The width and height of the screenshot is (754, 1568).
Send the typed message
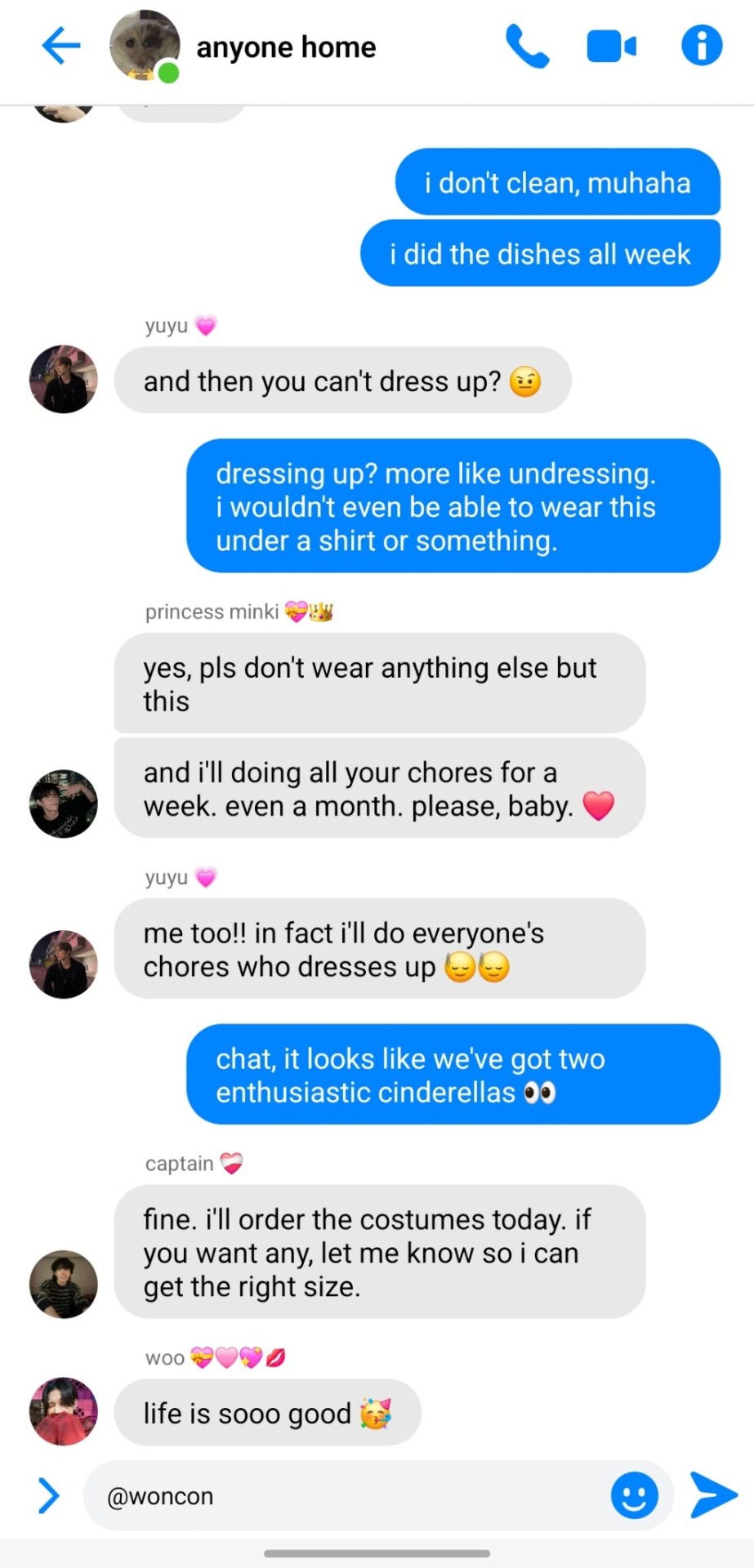point(713,1494)
